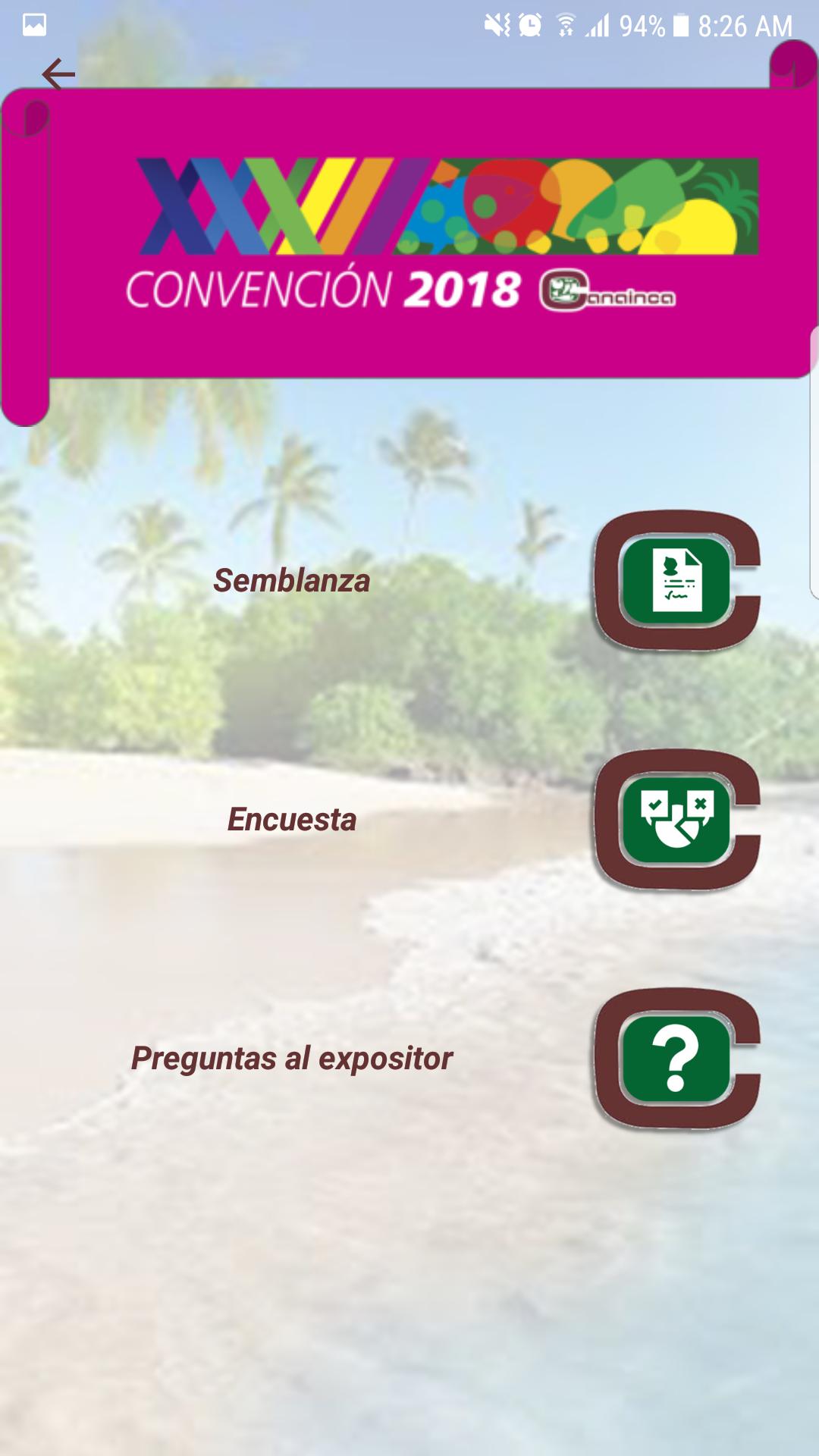Go back using the arrow icon
The height and width of the screenshot is (1456, 819).
pyautogui.click(x=58, y=74)
